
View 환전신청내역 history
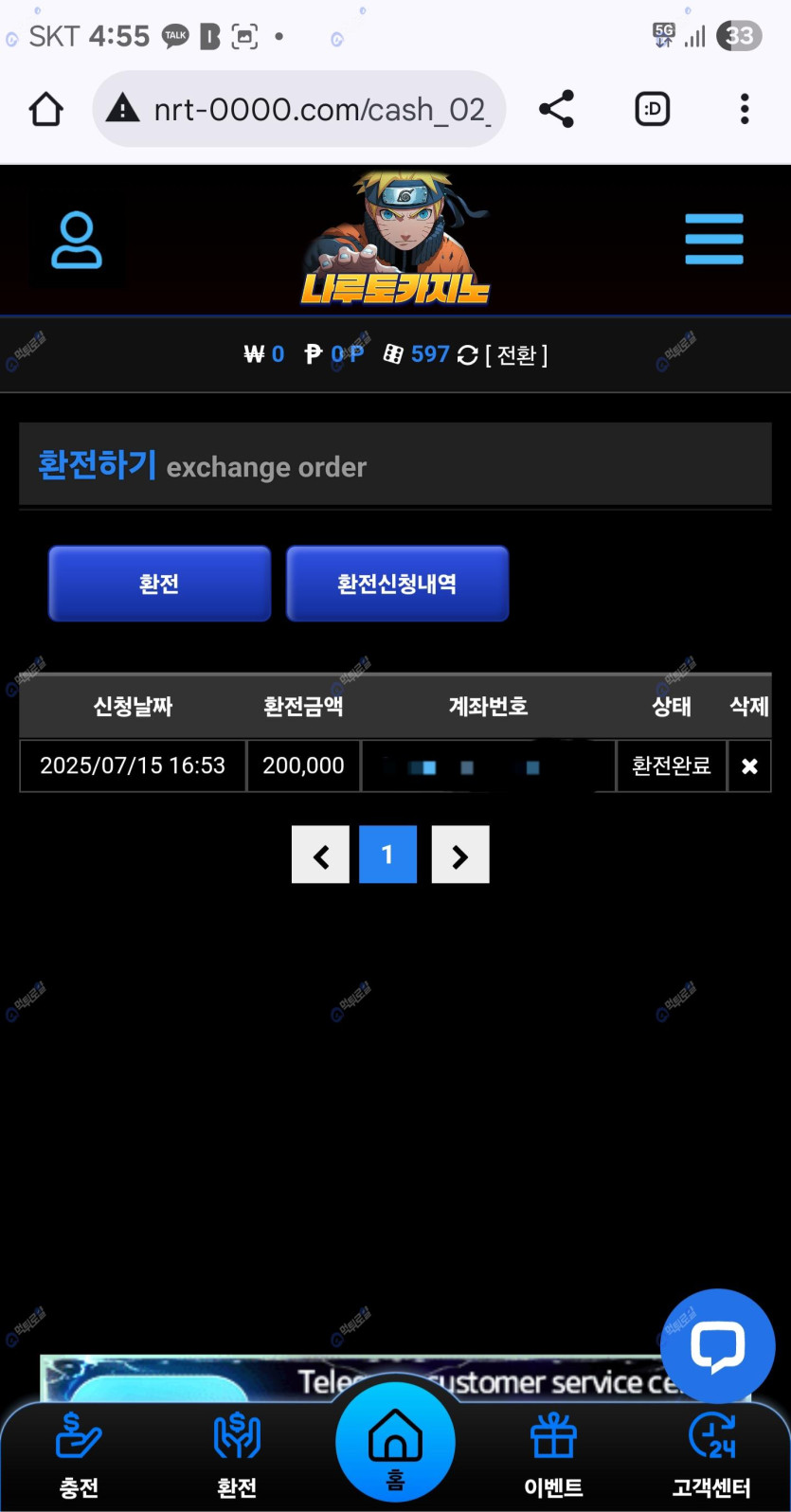tap(397, 584)
